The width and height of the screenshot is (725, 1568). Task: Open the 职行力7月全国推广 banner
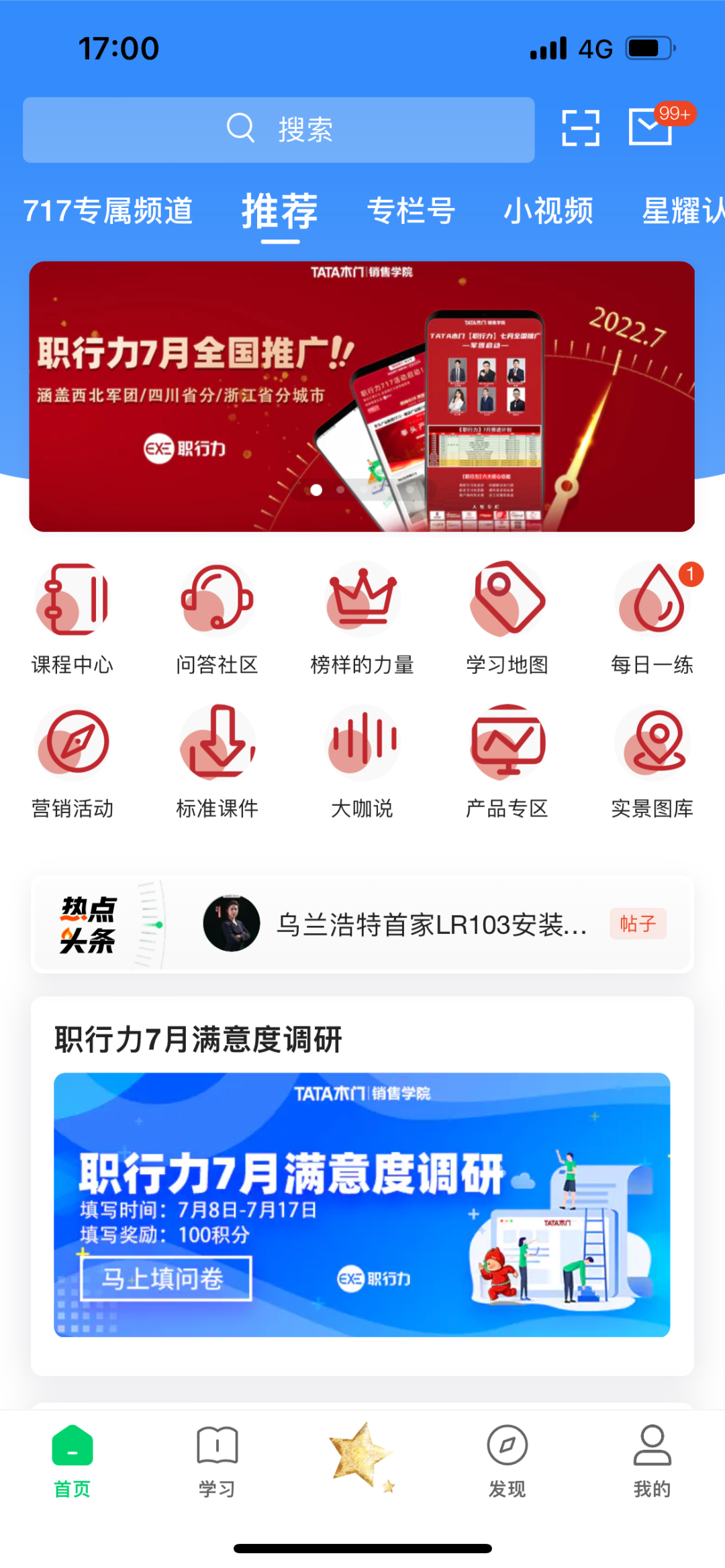[362, 396]
